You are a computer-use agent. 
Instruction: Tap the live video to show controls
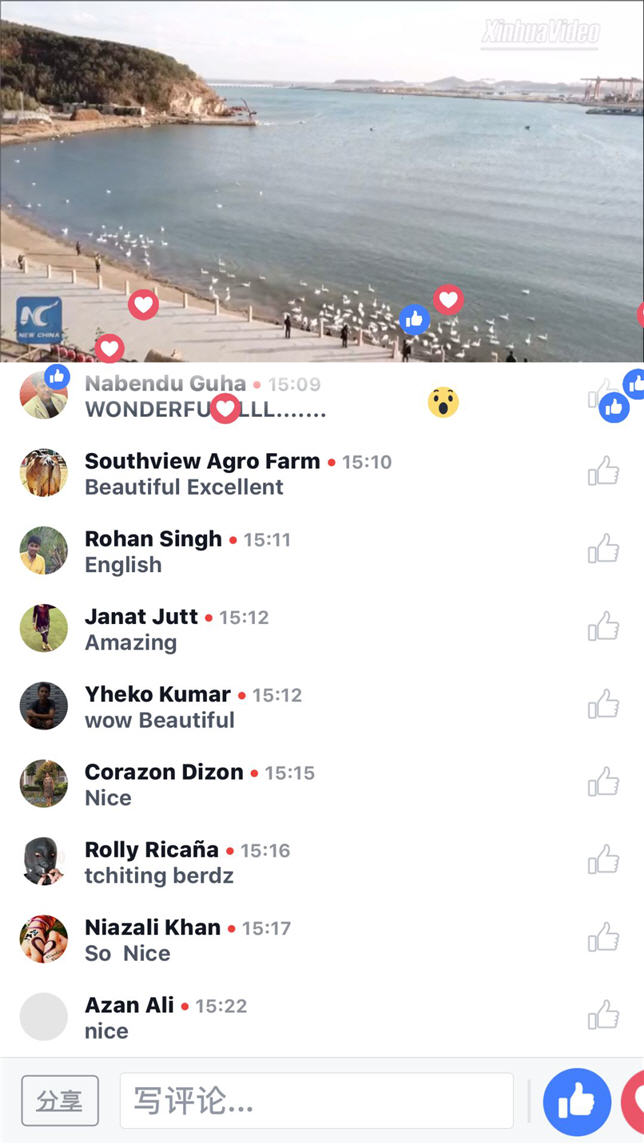click(x=322, y=181)
